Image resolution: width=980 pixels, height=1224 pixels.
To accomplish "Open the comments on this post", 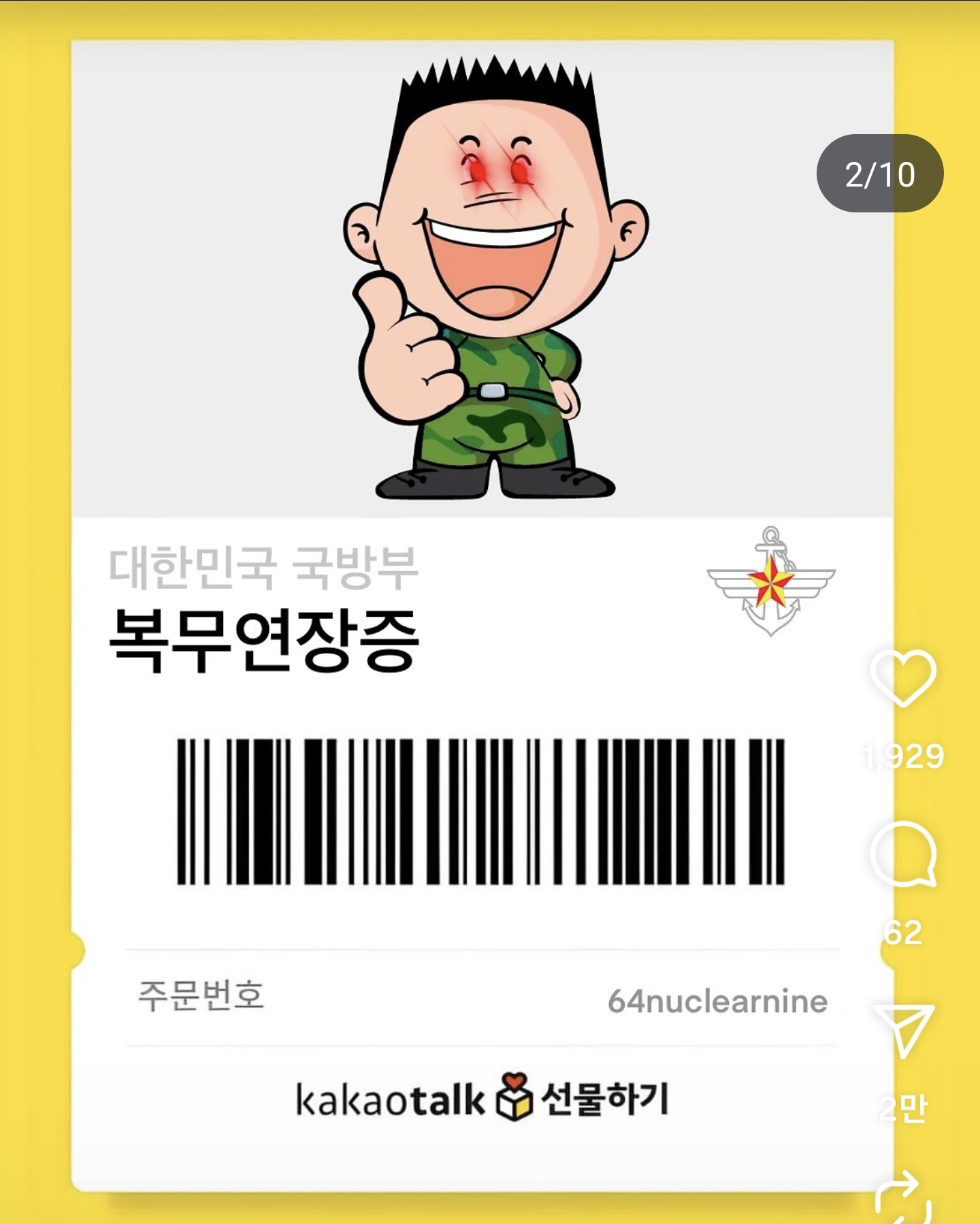I will pyautogui.click(x=904, y=855).
